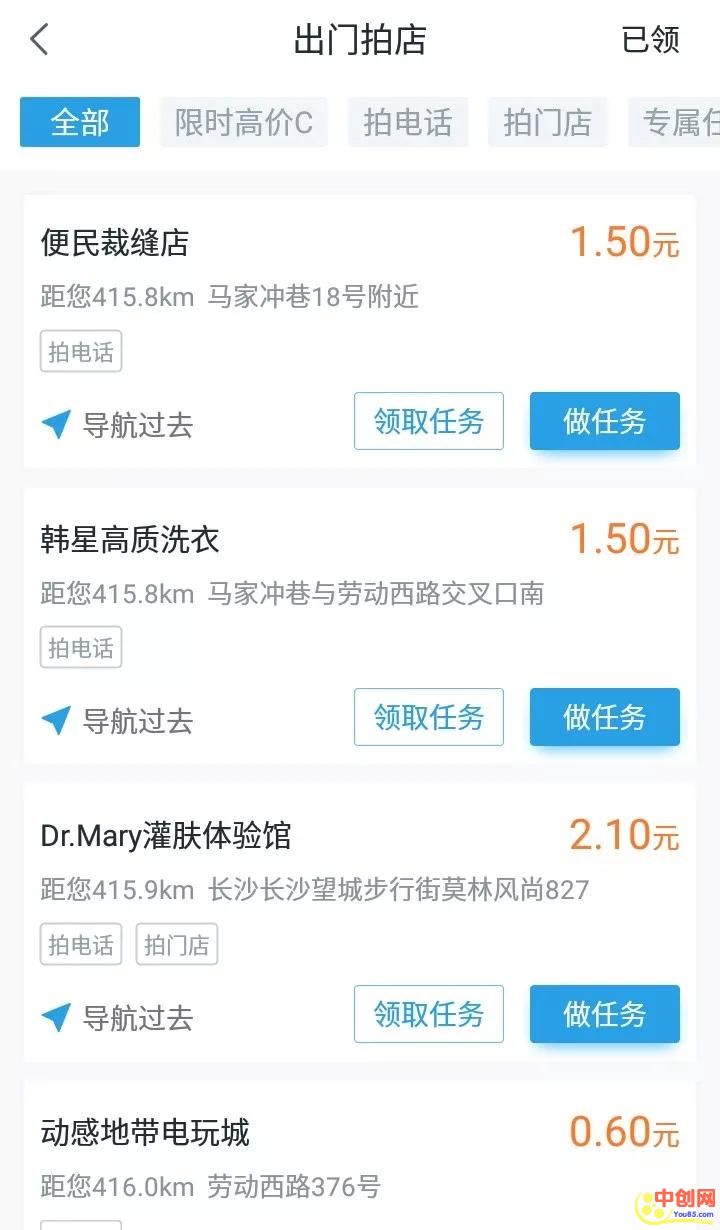Claim the 韩星高质洗衣 task

pos(429,717)
